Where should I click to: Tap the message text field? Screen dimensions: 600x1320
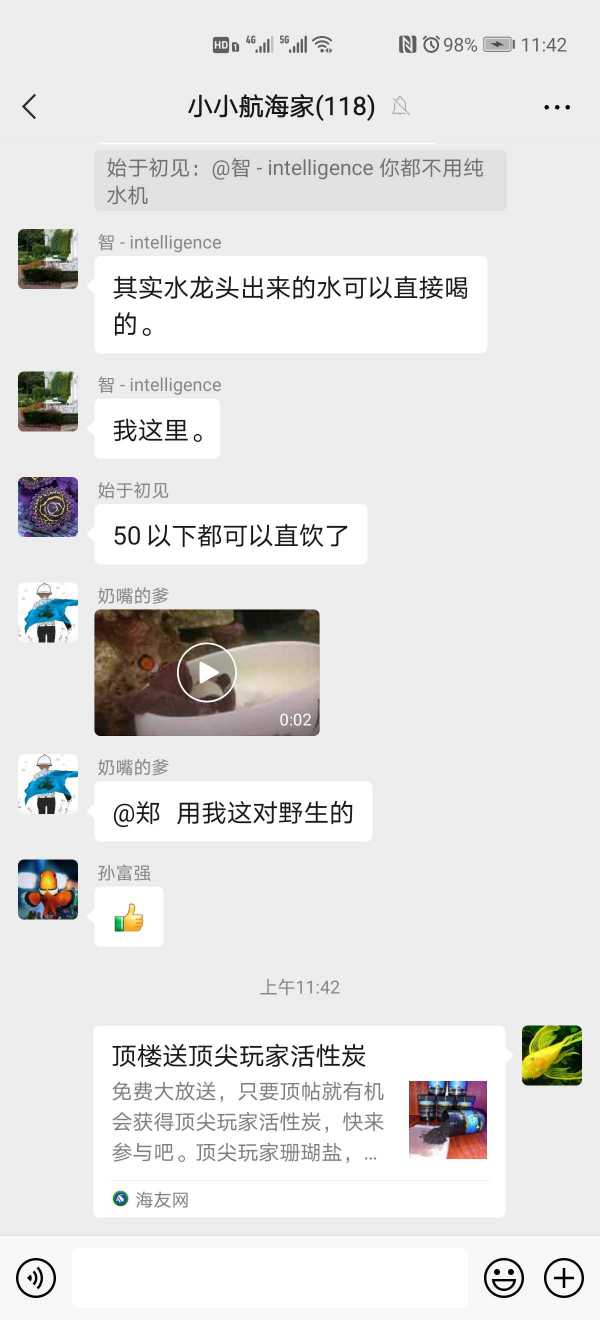pyautogui.click(x=270, y=1278)
